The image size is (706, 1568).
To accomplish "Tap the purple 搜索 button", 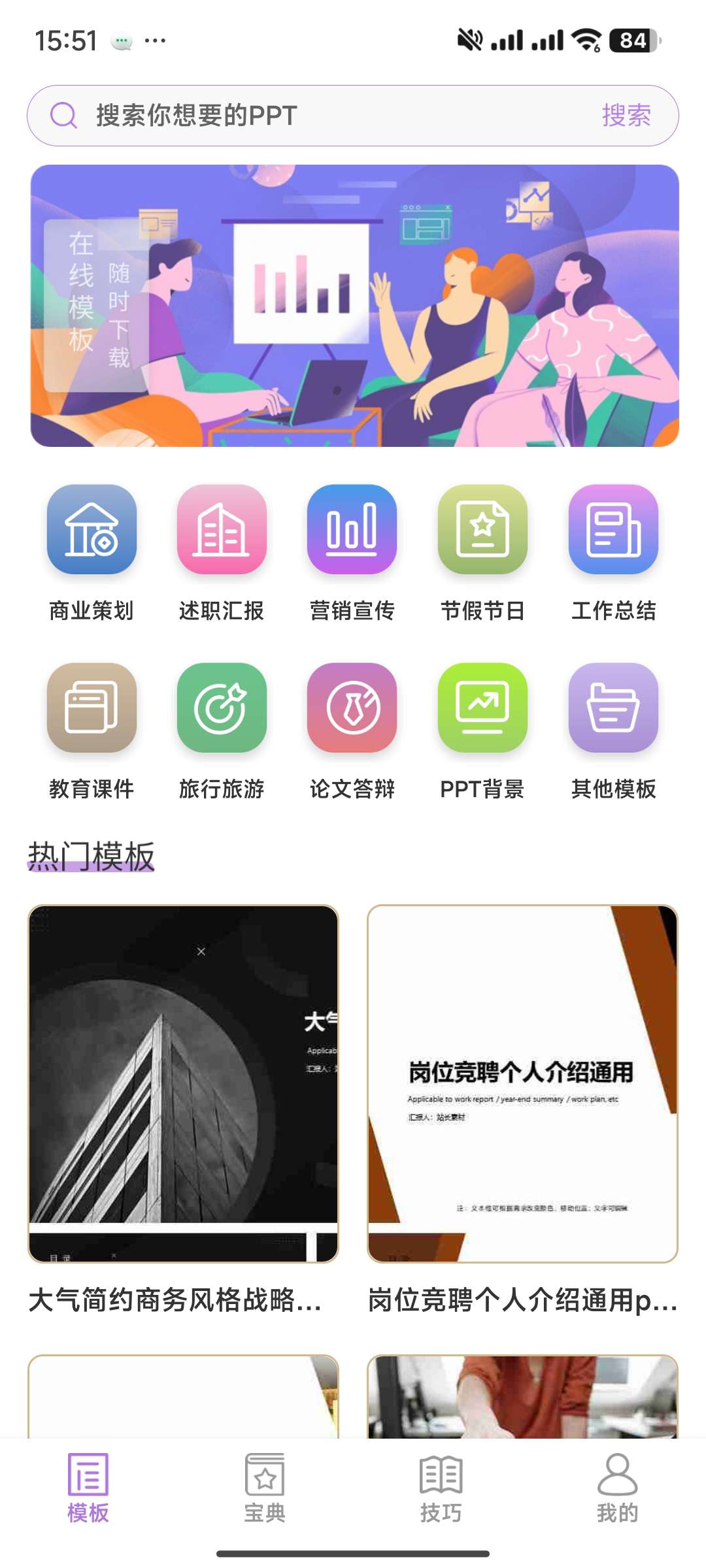I will coord(626,116).
